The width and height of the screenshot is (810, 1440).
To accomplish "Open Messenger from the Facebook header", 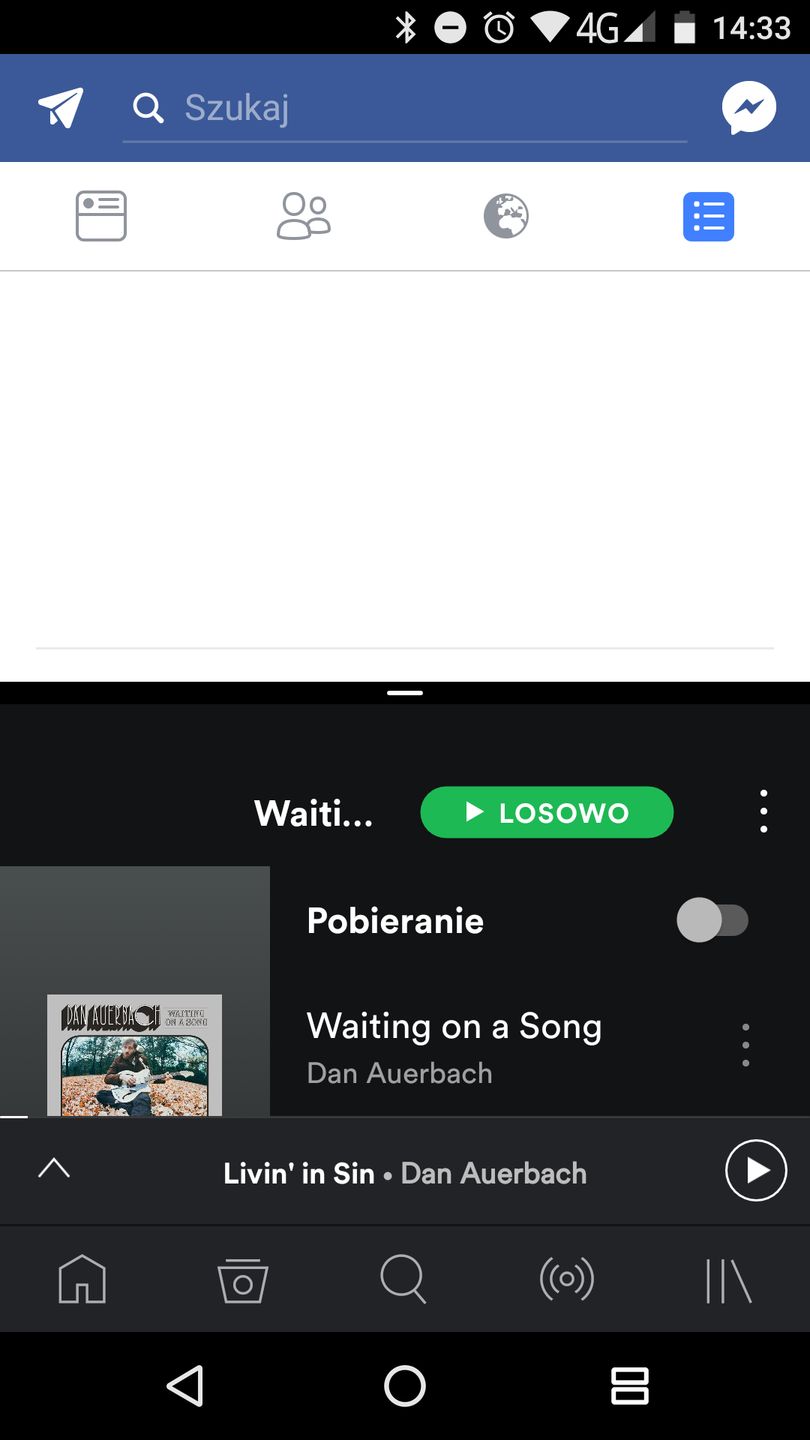I will tap(749, 108).
